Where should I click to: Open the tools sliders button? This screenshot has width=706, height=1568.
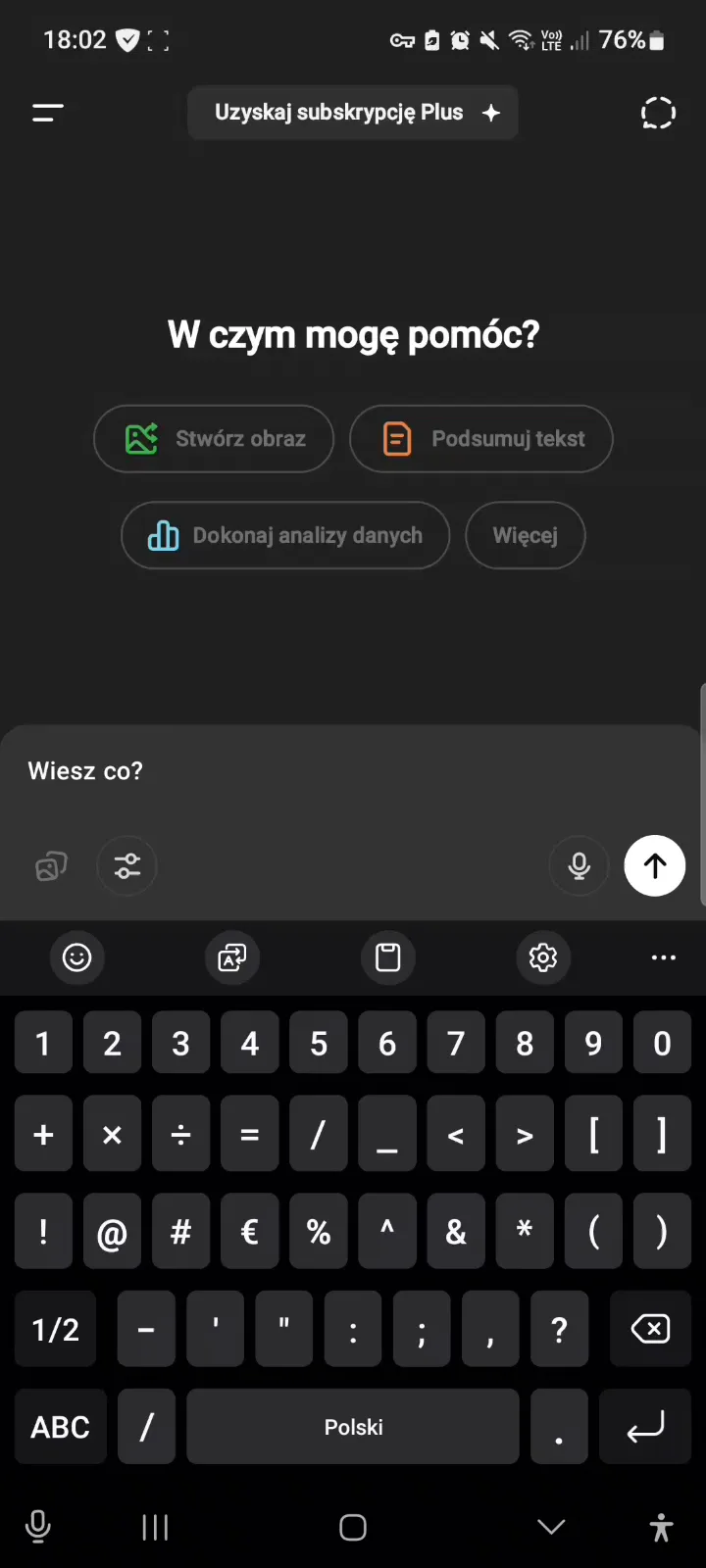pyautogui.click(x=127, y=866)
